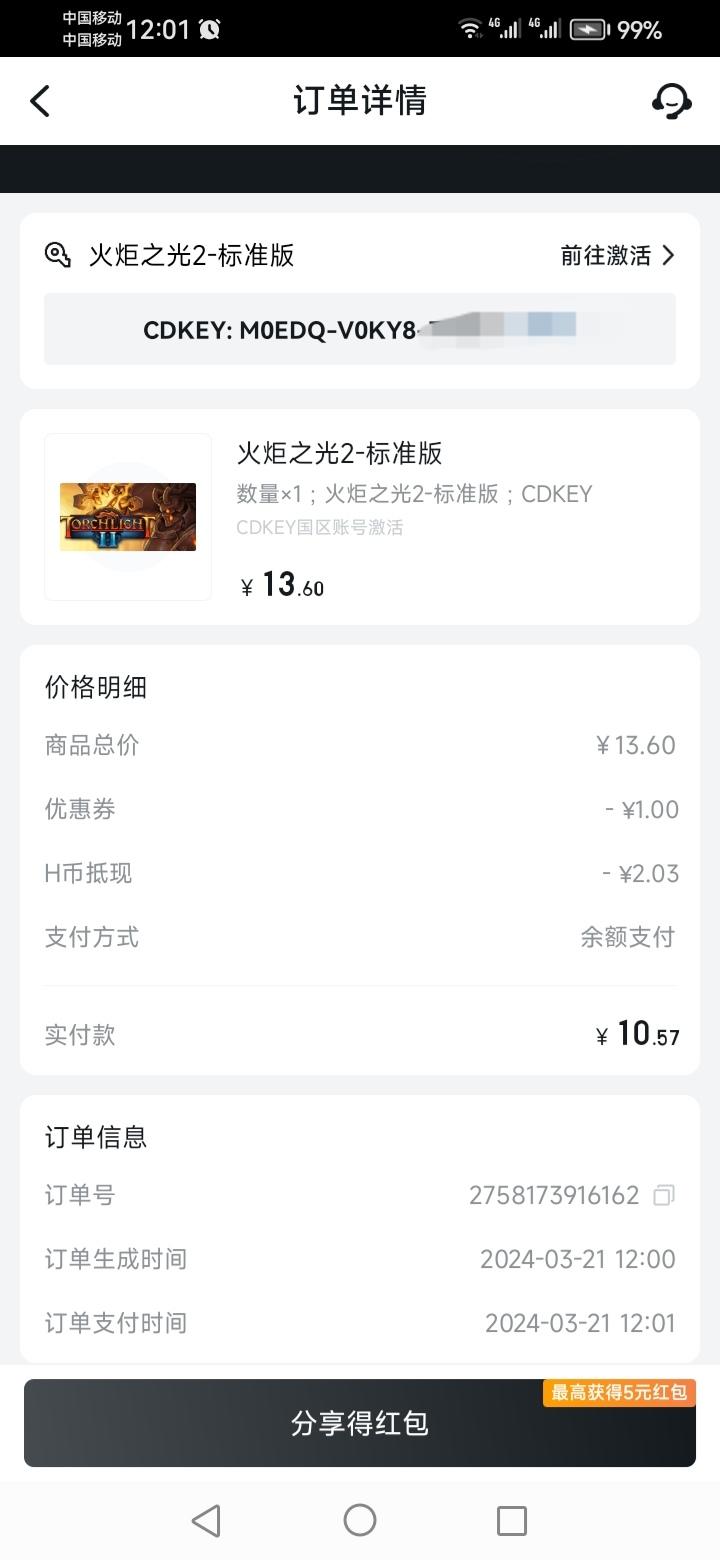Select the 余额支付 payment method entry
This screenshot has width=720, height=1560.
(x=628, y=937)
